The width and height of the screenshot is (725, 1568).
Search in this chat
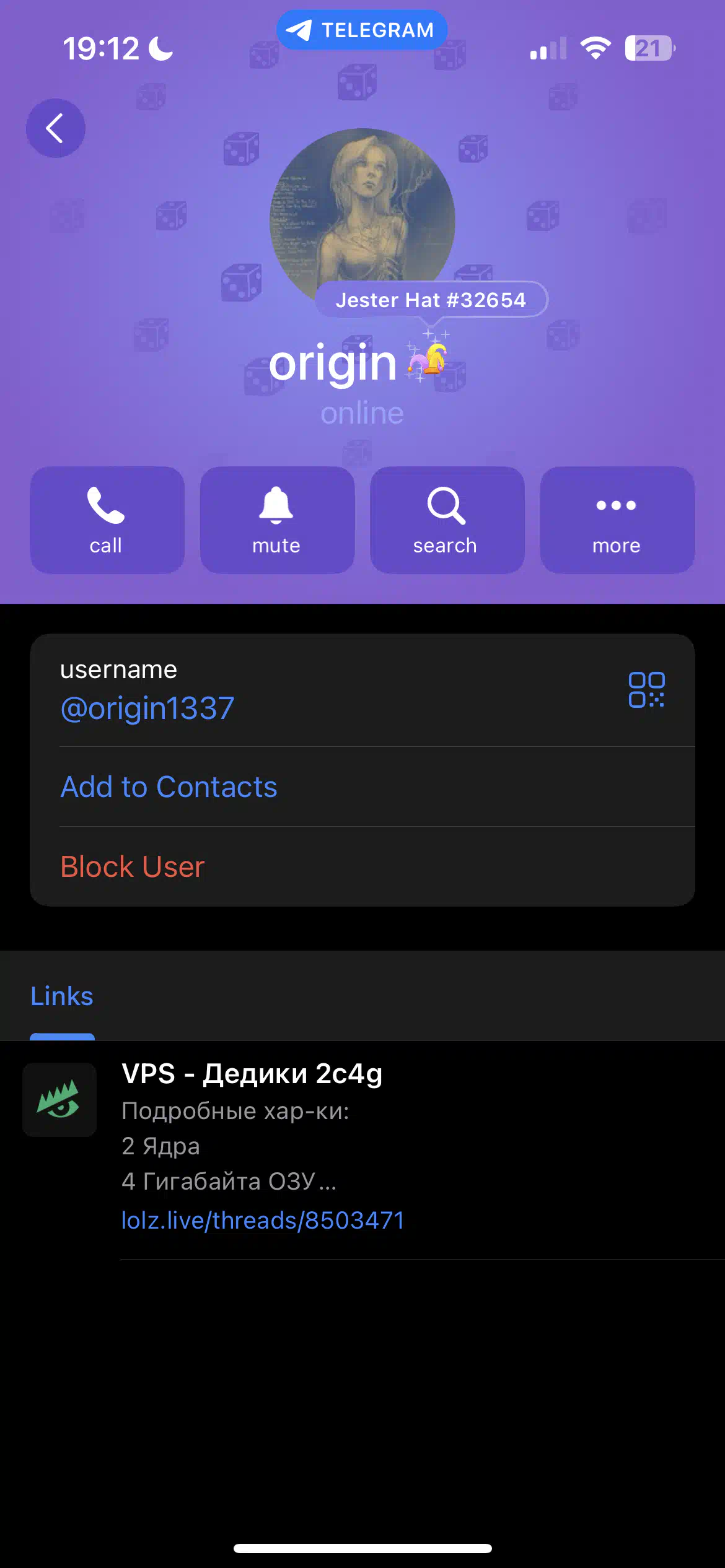[x=447, y=520]
